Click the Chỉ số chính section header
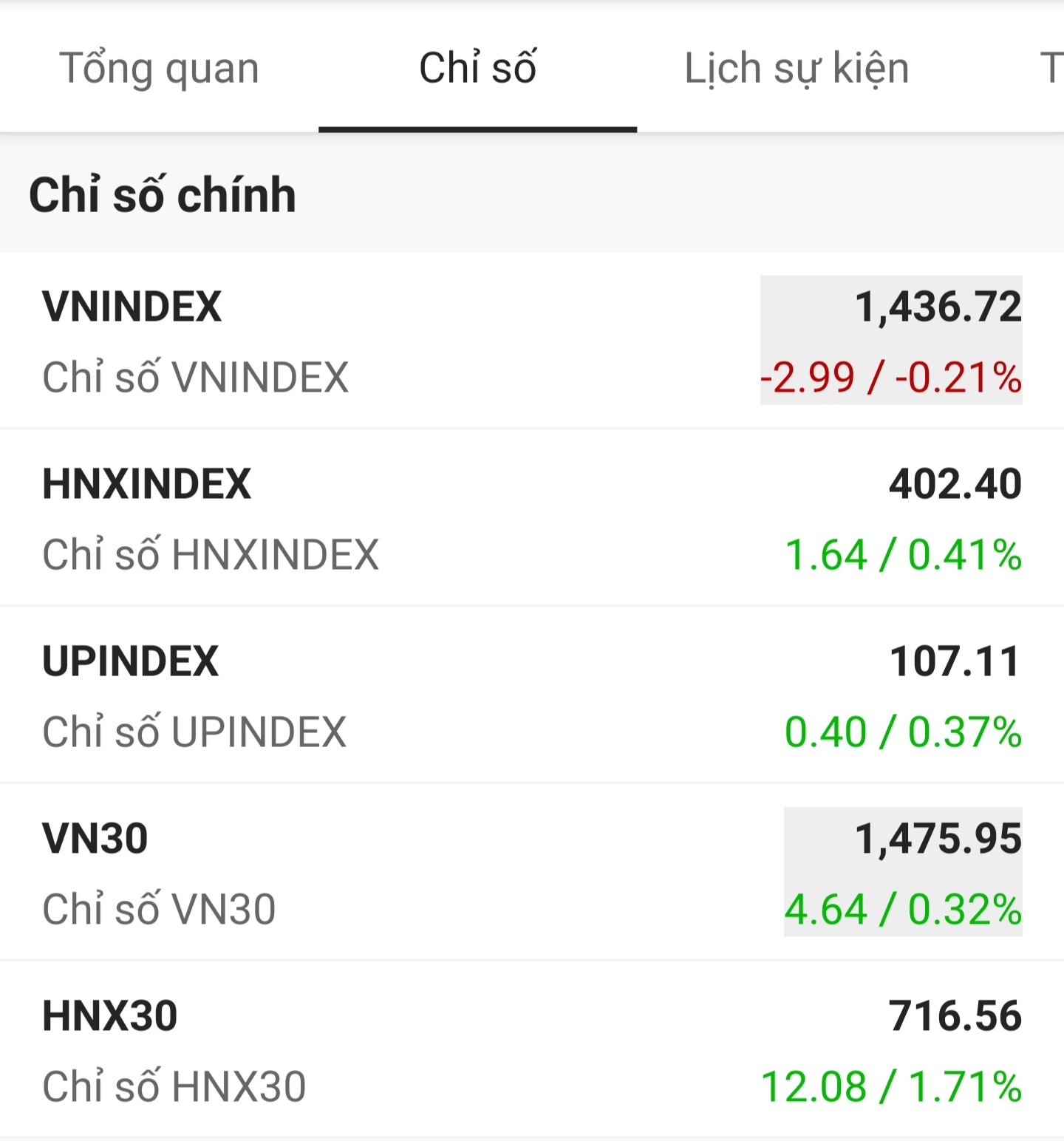This screenshot has height=1141, width=1064. click(x=161, y=194)
